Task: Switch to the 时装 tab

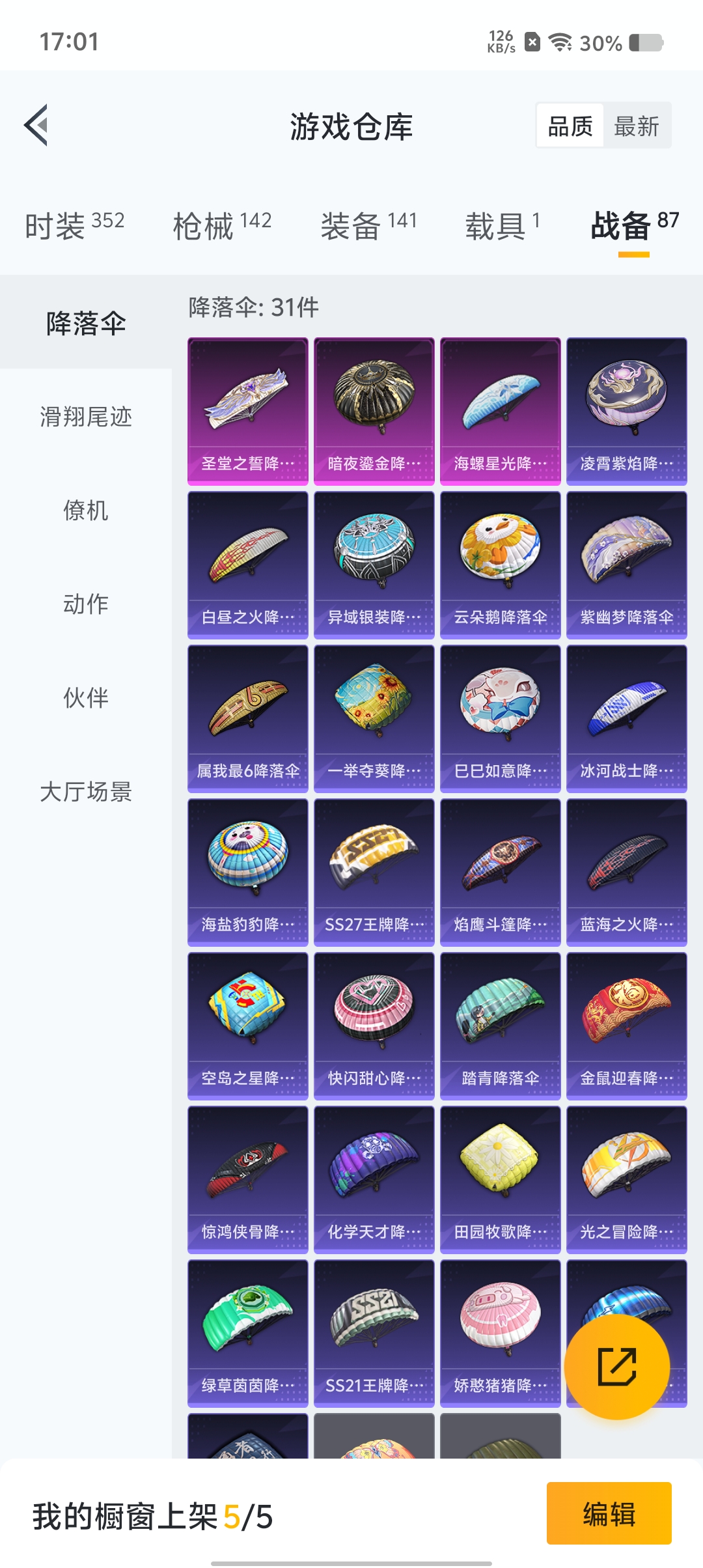Action: [74, 226]
